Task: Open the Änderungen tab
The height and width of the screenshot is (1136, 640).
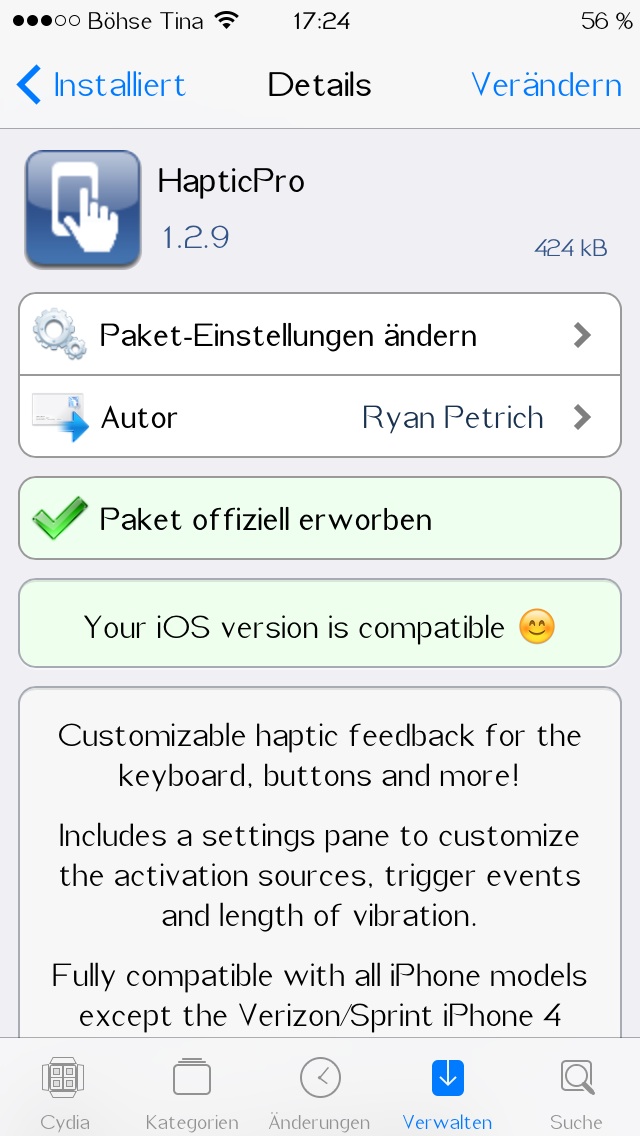Action: 320,1090
